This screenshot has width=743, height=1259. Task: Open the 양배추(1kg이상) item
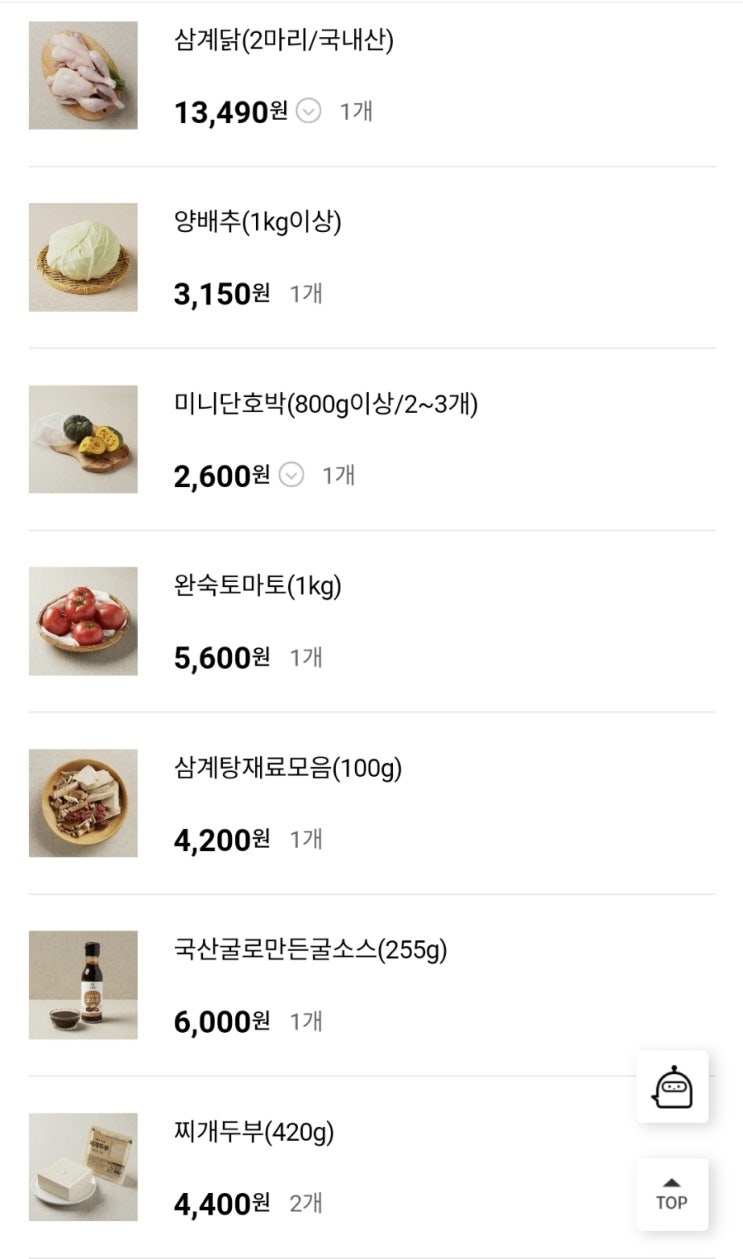(x=258, y=223)
